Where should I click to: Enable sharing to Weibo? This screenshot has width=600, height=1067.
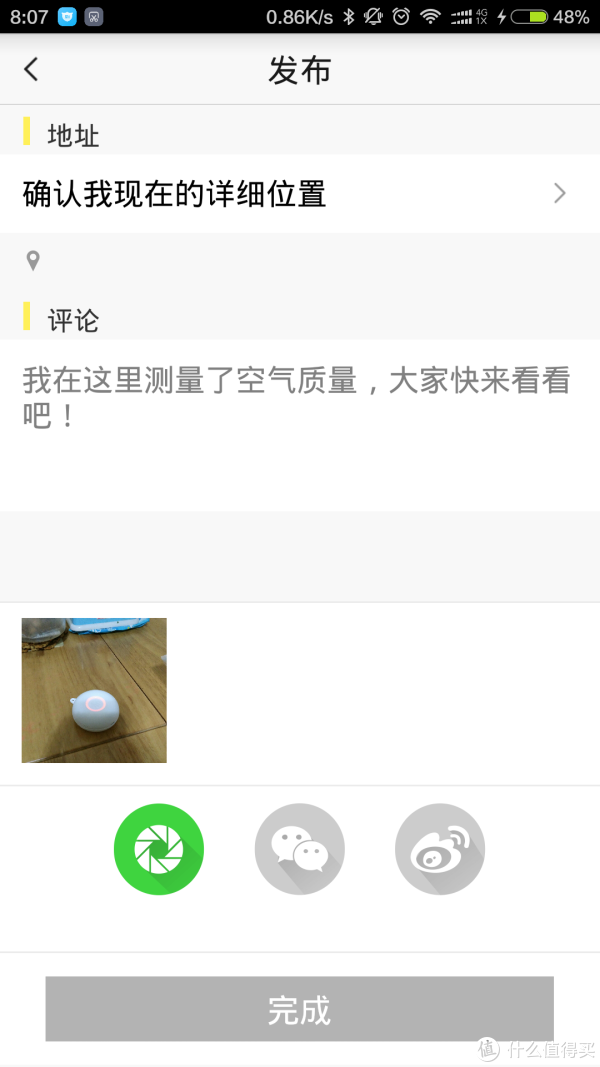(x=440, y=849)
